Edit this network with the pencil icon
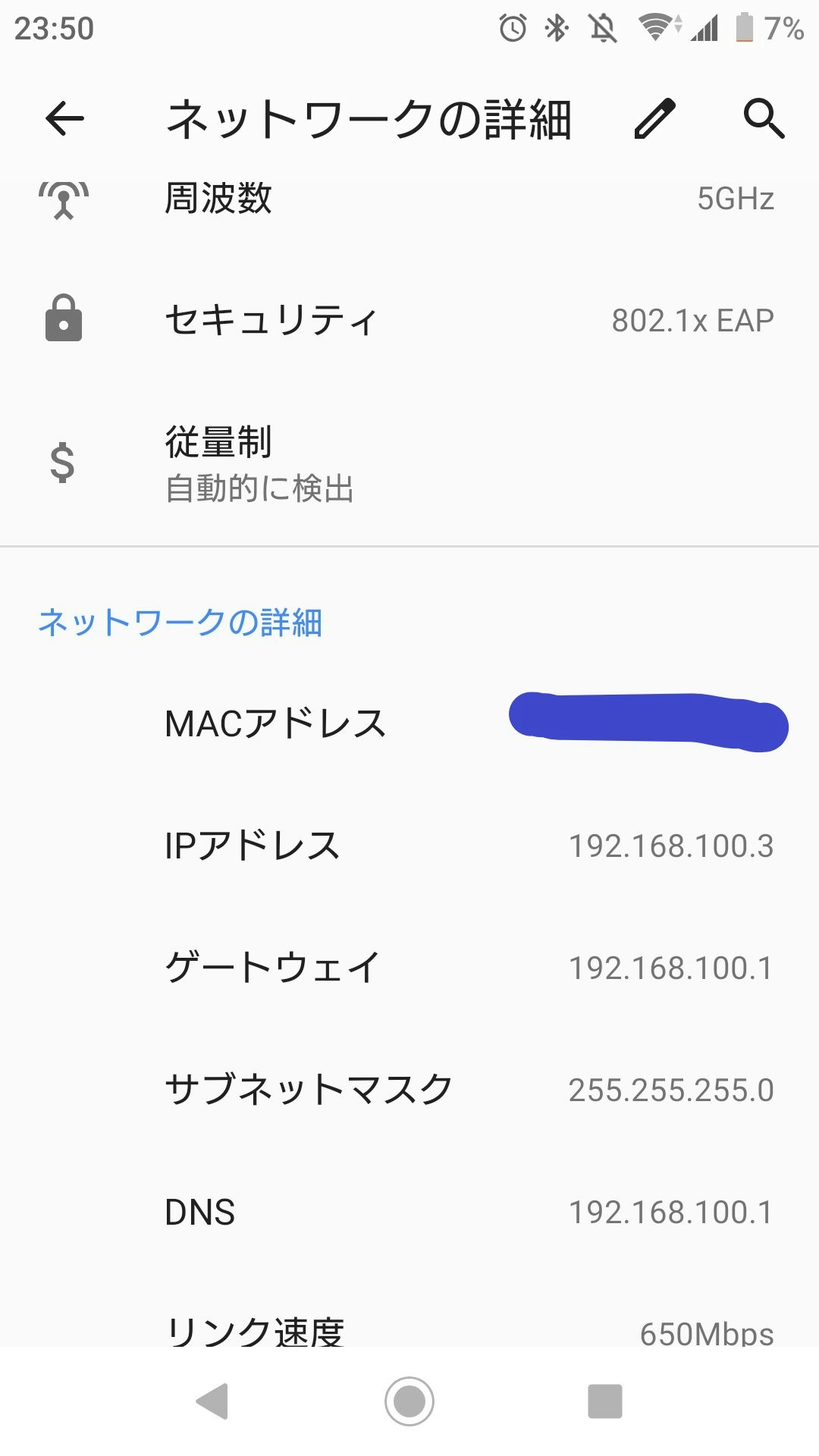Screen dimensions: 819x1456 click(654, 119)
